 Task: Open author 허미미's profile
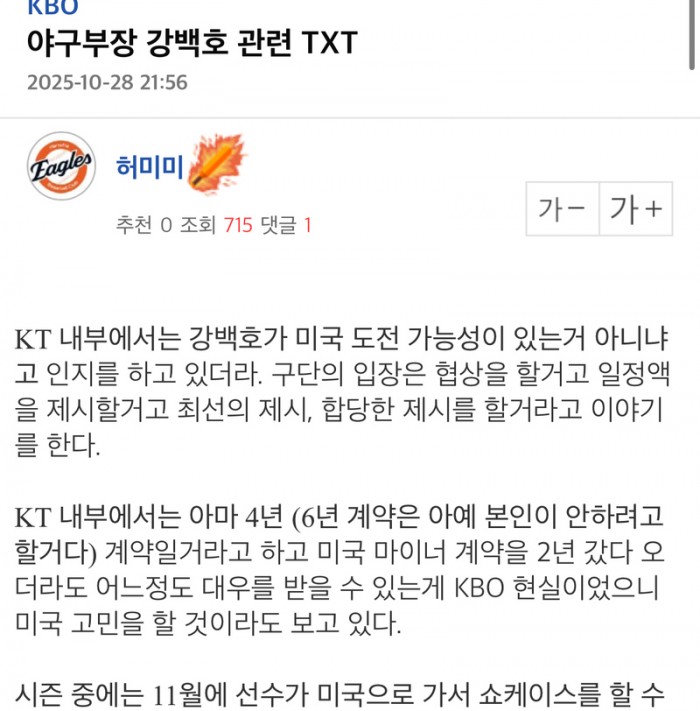149,168
